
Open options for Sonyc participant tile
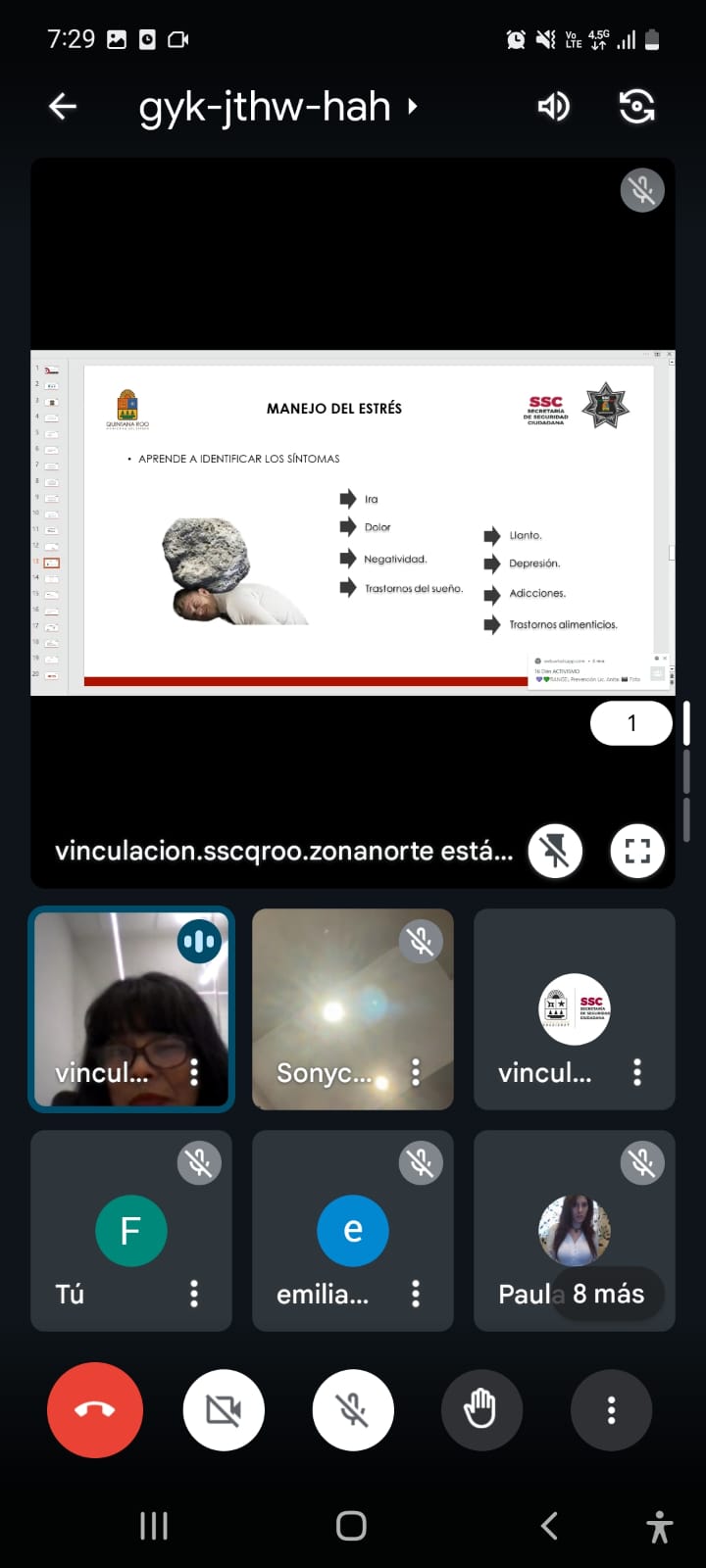point(416,1072)
